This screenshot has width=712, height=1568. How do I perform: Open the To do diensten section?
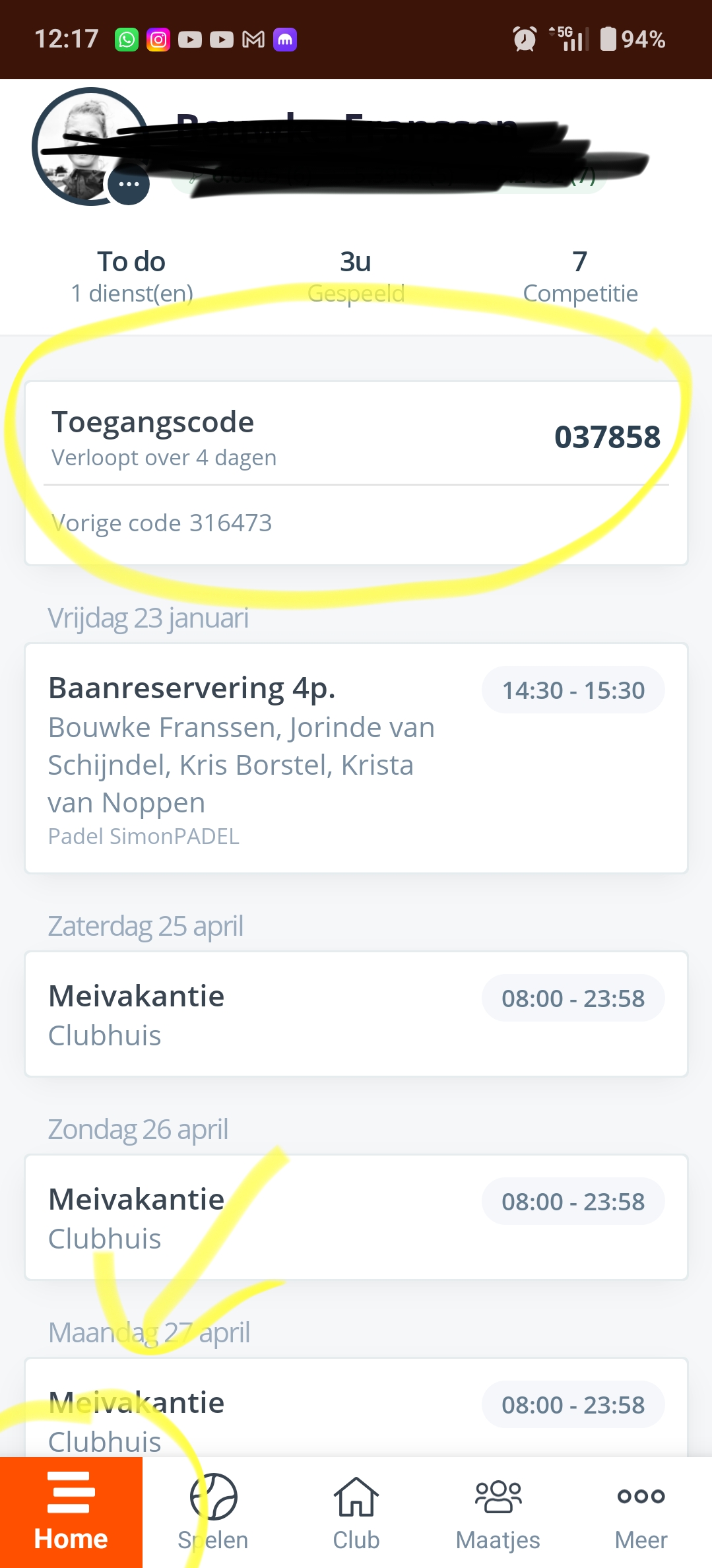(x=131, y=276)
